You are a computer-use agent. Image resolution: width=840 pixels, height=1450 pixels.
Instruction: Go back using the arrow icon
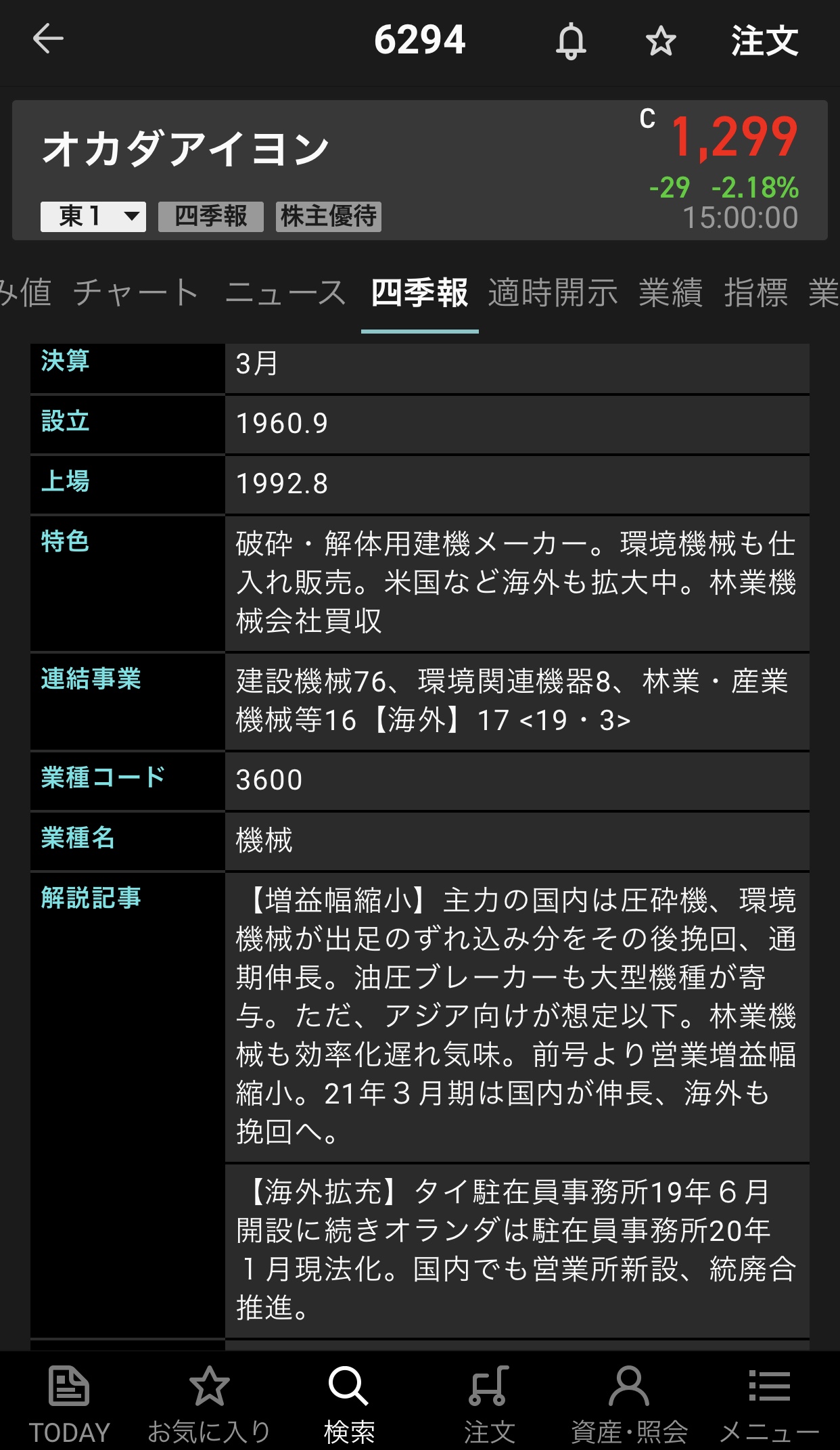tap(48, 39)
